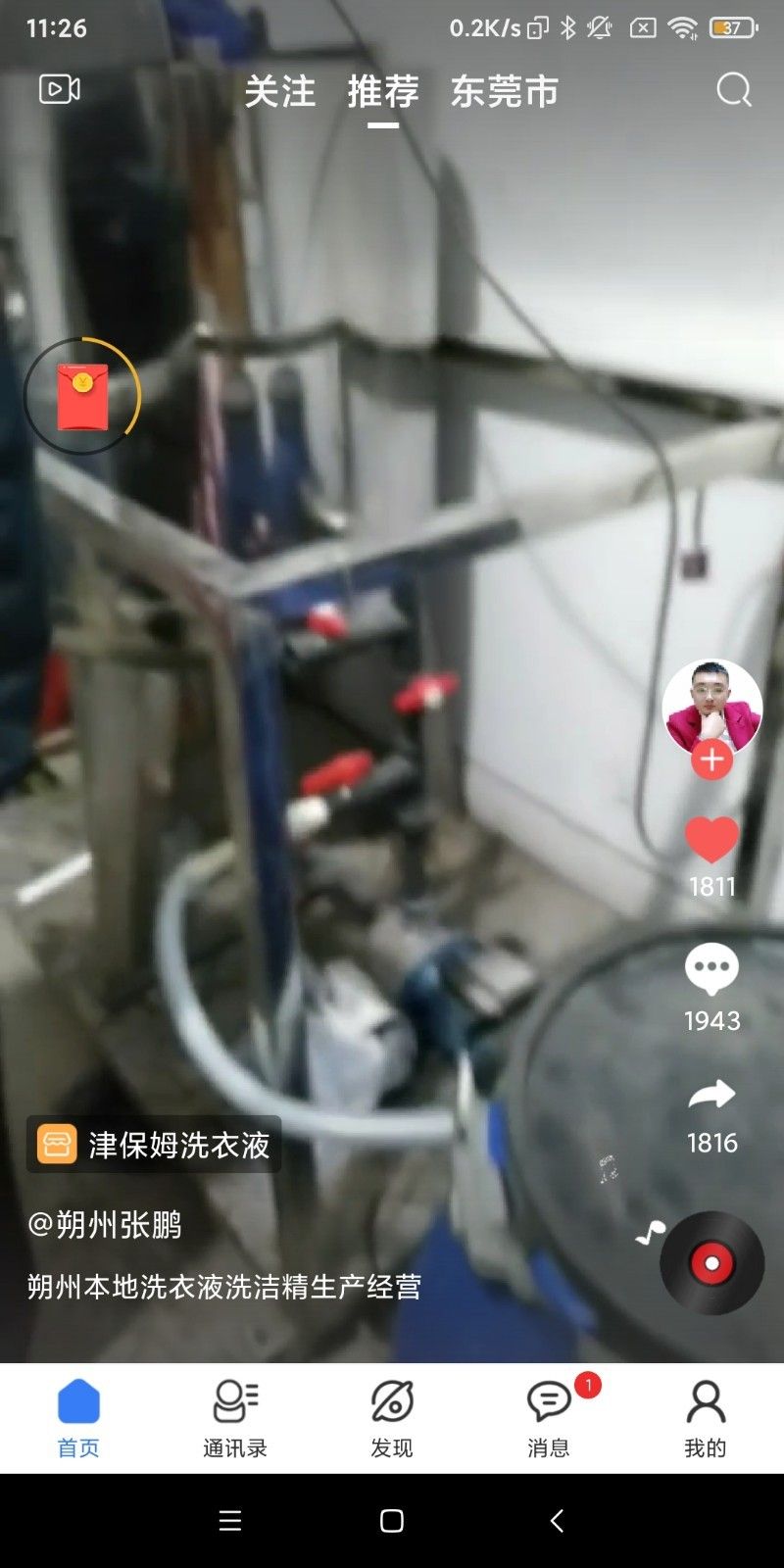This screenshot has height=1568, width=784.
Task: Open the search magnifier
Action: [x=734, y=91]
